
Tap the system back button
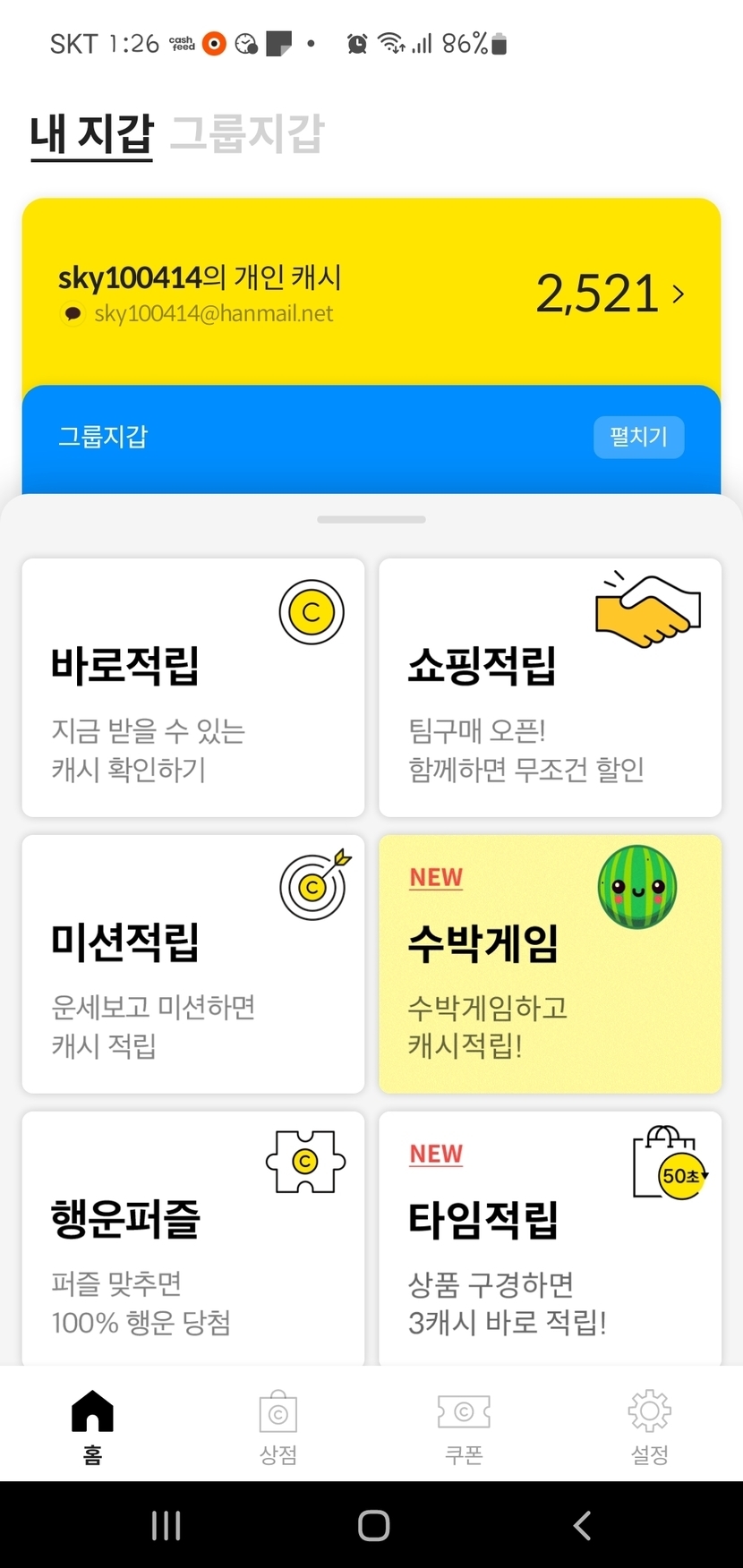pos(582,1525)
